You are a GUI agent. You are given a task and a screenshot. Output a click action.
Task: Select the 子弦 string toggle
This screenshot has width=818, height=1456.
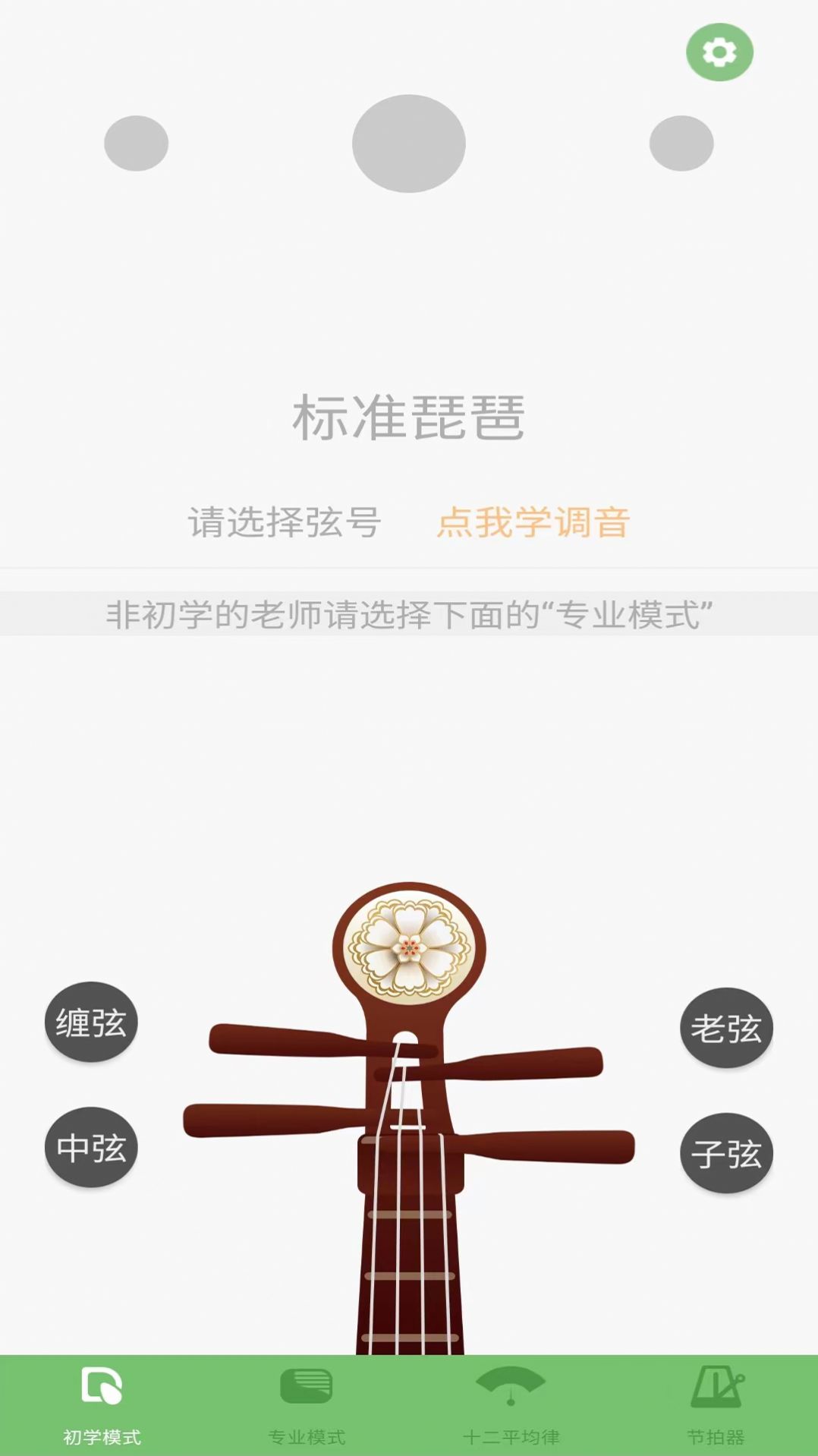[727, 1152]
